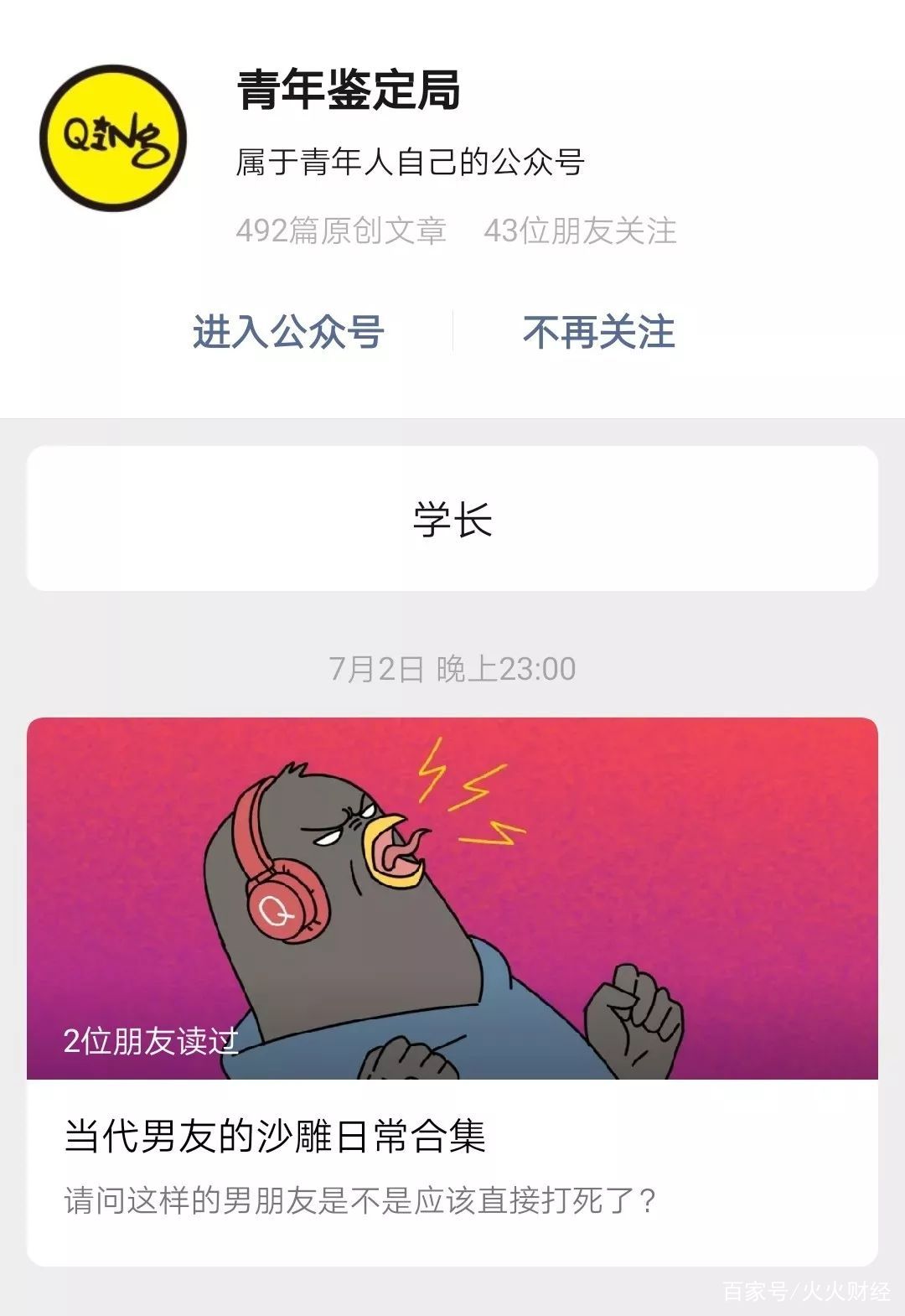Open the 学长 message card
905x1316 pixels.
(x=452, y=519)
